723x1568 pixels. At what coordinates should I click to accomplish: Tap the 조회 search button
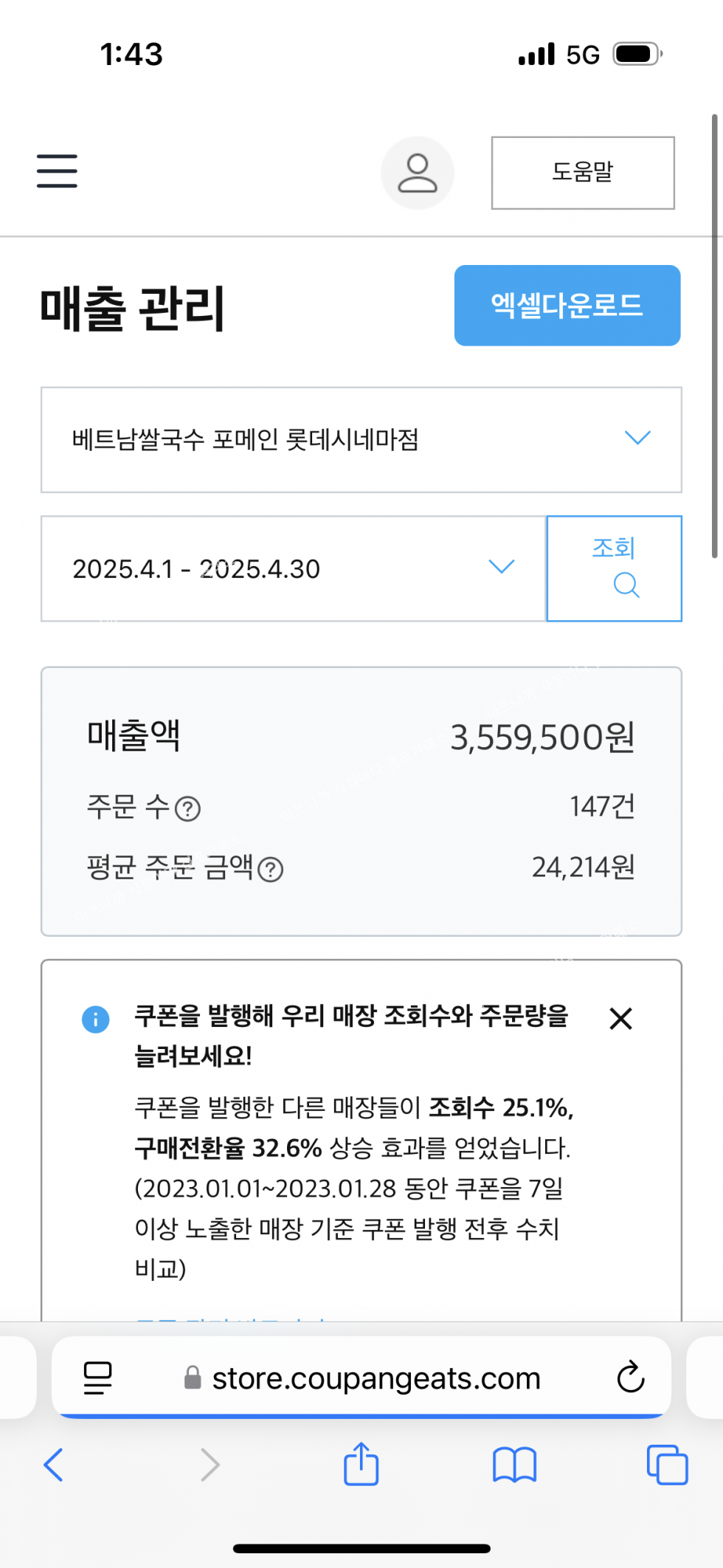click(614, 568)
